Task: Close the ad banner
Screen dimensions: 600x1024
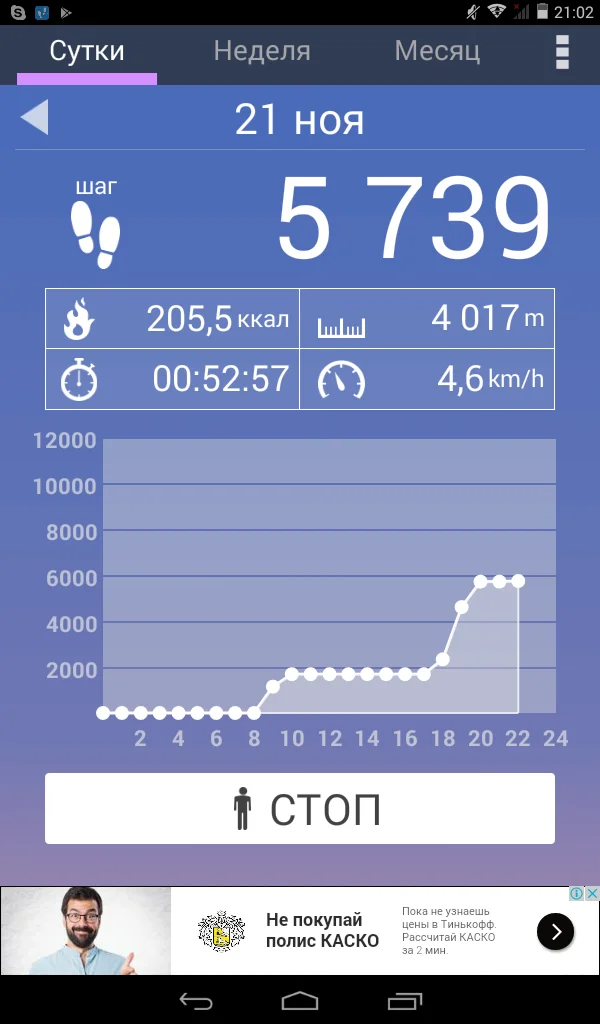Action: point(592,894)
